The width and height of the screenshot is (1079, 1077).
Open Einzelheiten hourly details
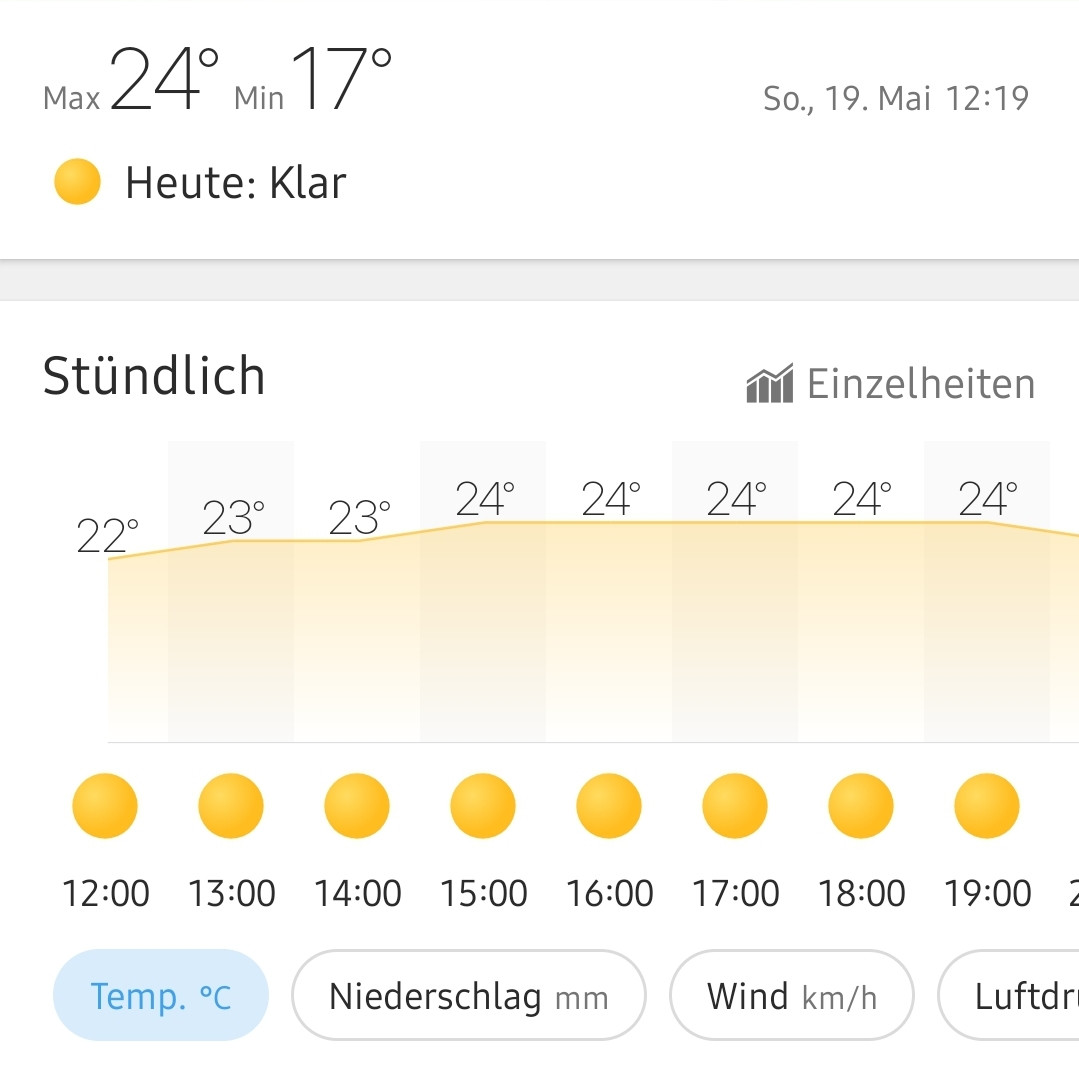pos(891,384)
